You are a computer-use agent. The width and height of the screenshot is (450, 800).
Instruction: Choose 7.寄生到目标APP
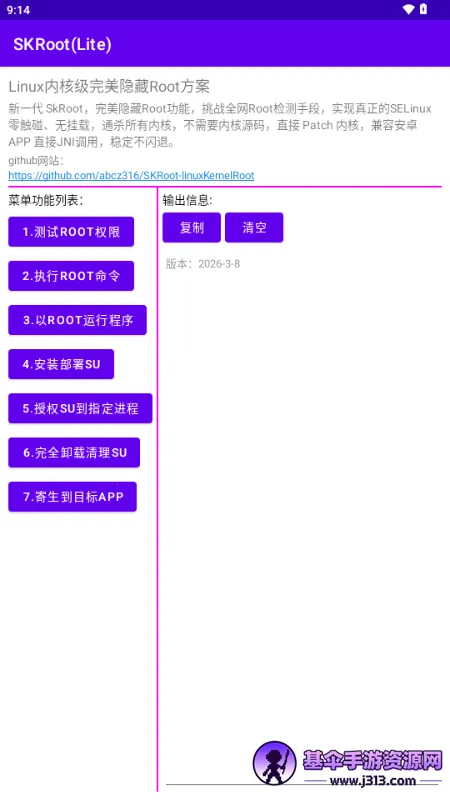(72, 496)
